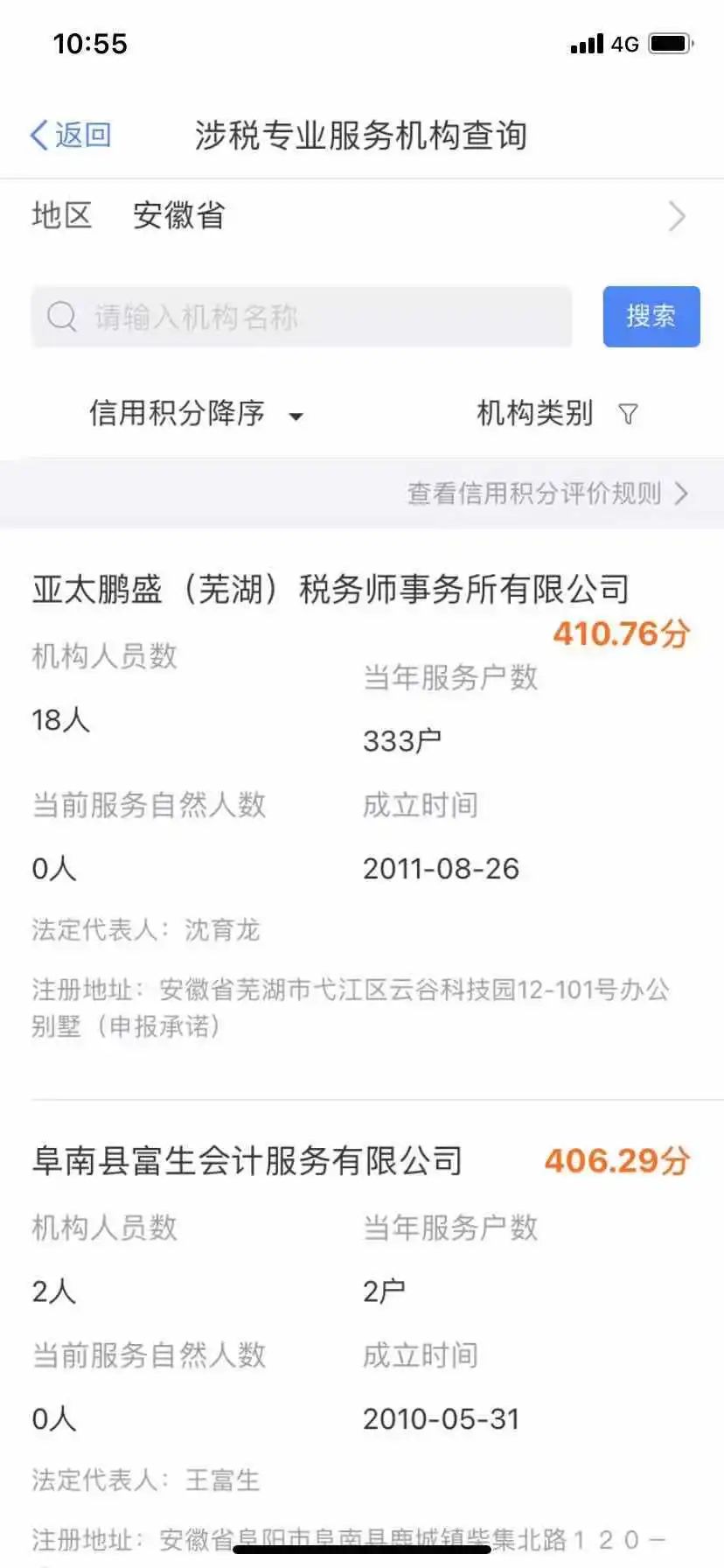Expand the 信用积分降序 sort dropdown

197,414
